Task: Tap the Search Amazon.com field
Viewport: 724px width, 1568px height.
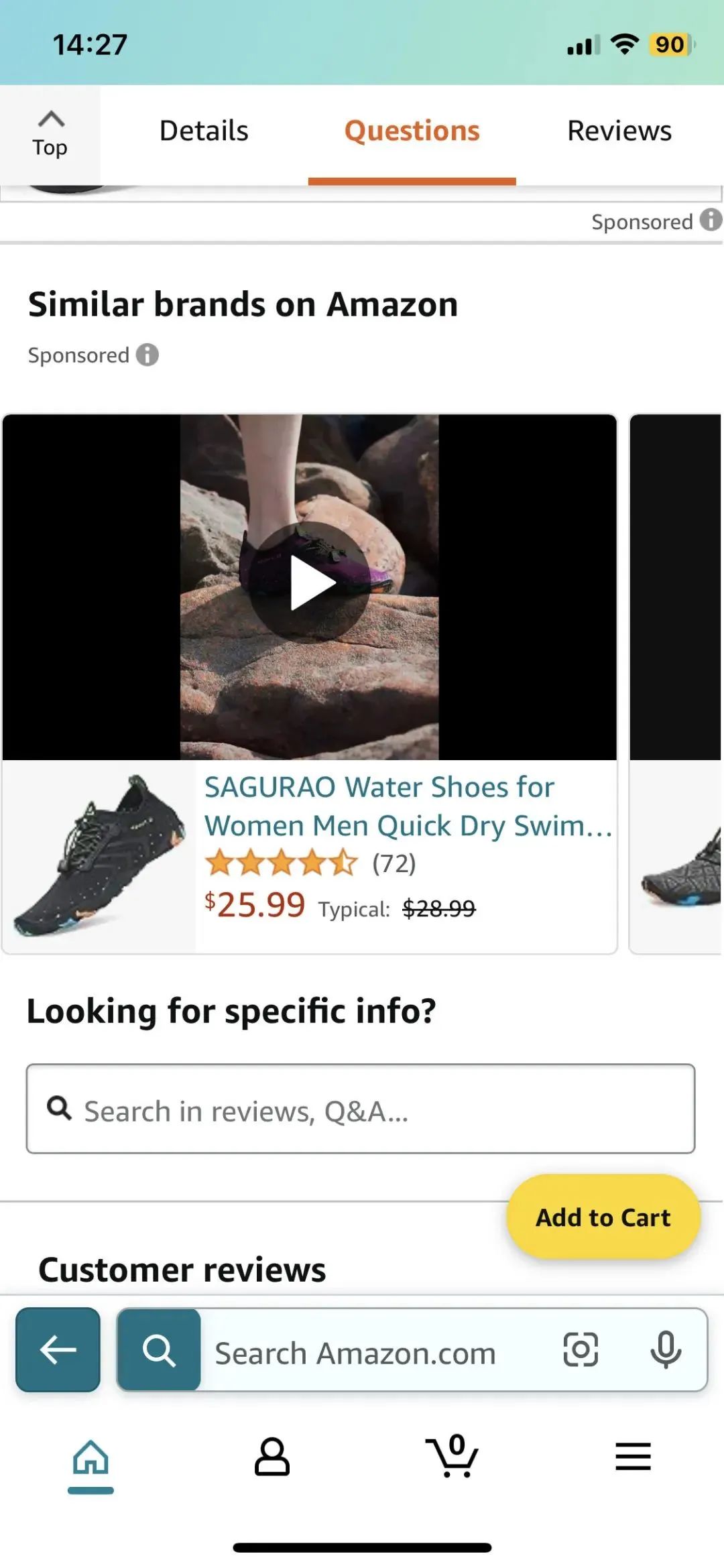Action: pyautogui.click(x=375, y=1353)
